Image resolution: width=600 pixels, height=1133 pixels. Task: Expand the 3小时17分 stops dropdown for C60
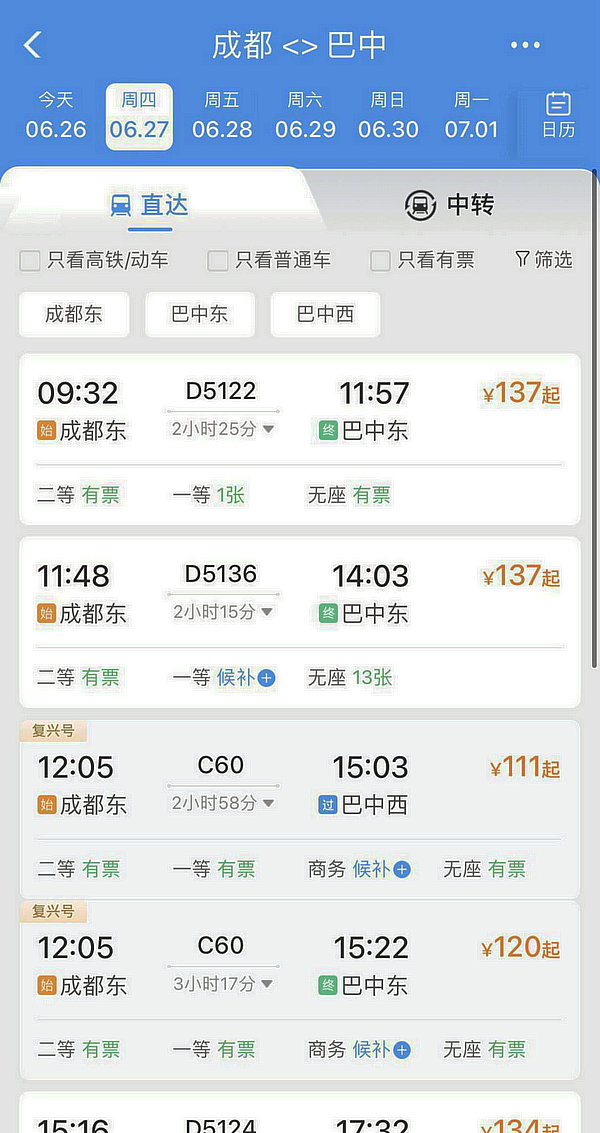click(223, 984)
